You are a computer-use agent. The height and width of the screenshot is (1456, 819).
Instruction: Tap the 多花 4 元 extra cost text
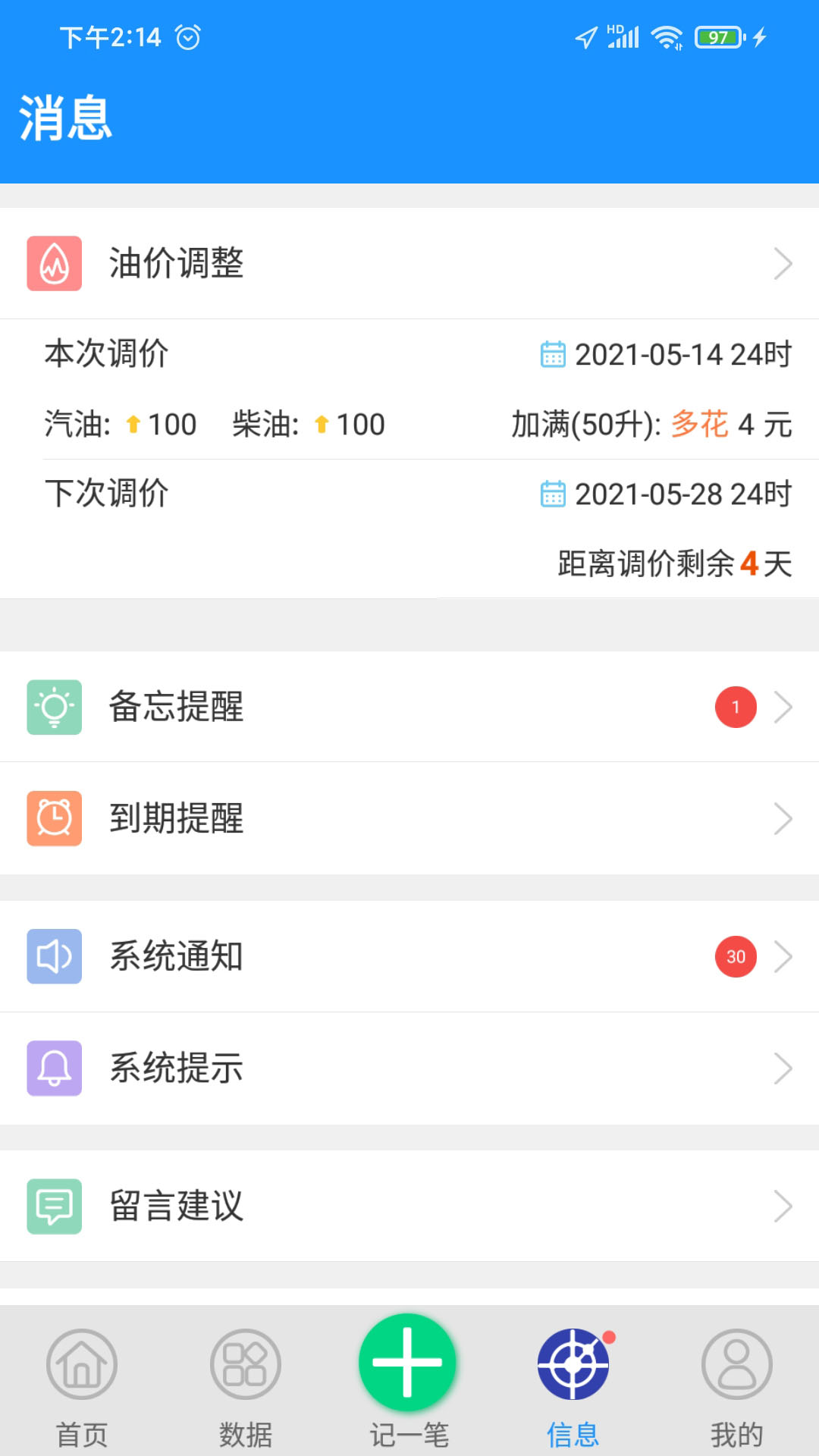tap(727, 425)
